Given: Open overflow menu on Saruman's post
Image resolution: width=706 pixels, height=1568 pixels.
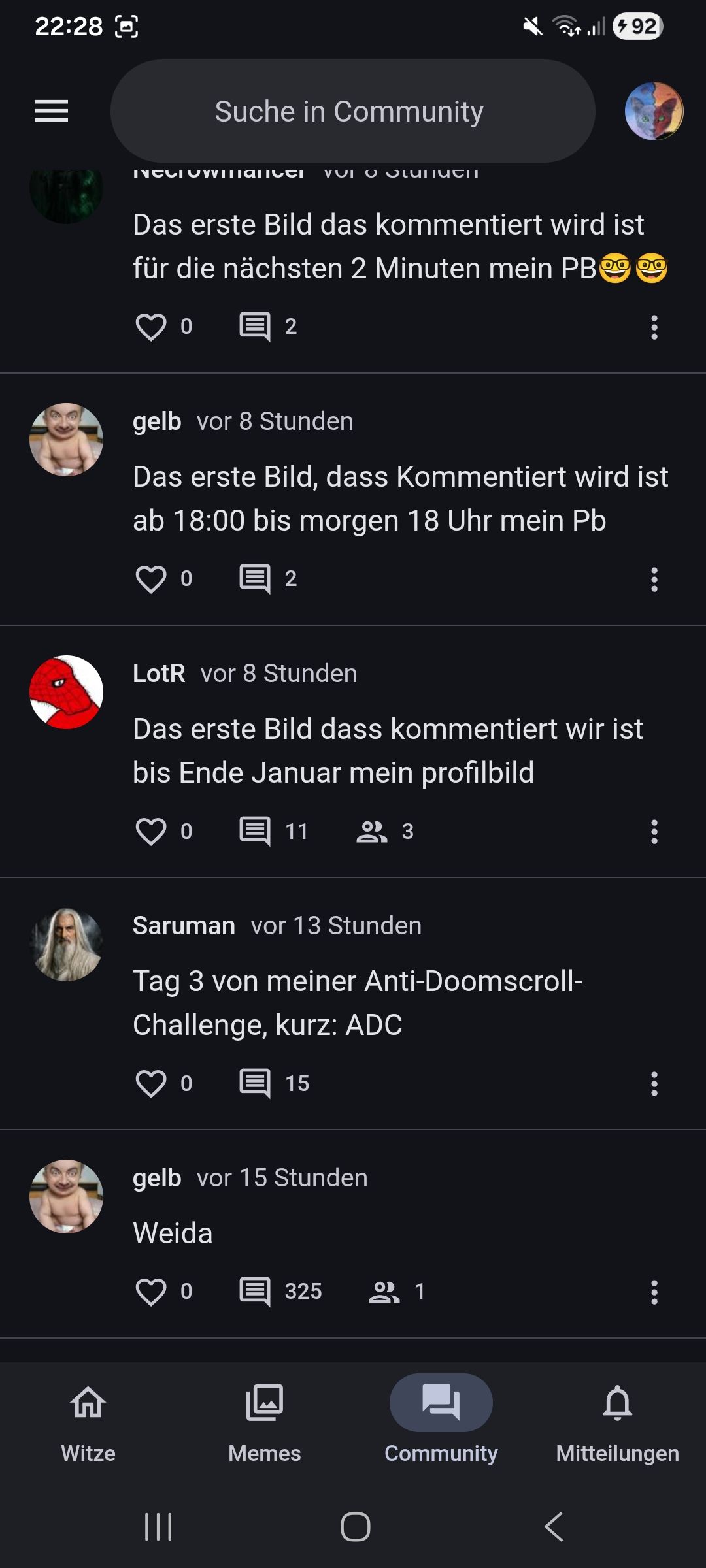Looking at the screenshot, I should click(654, 1083).
